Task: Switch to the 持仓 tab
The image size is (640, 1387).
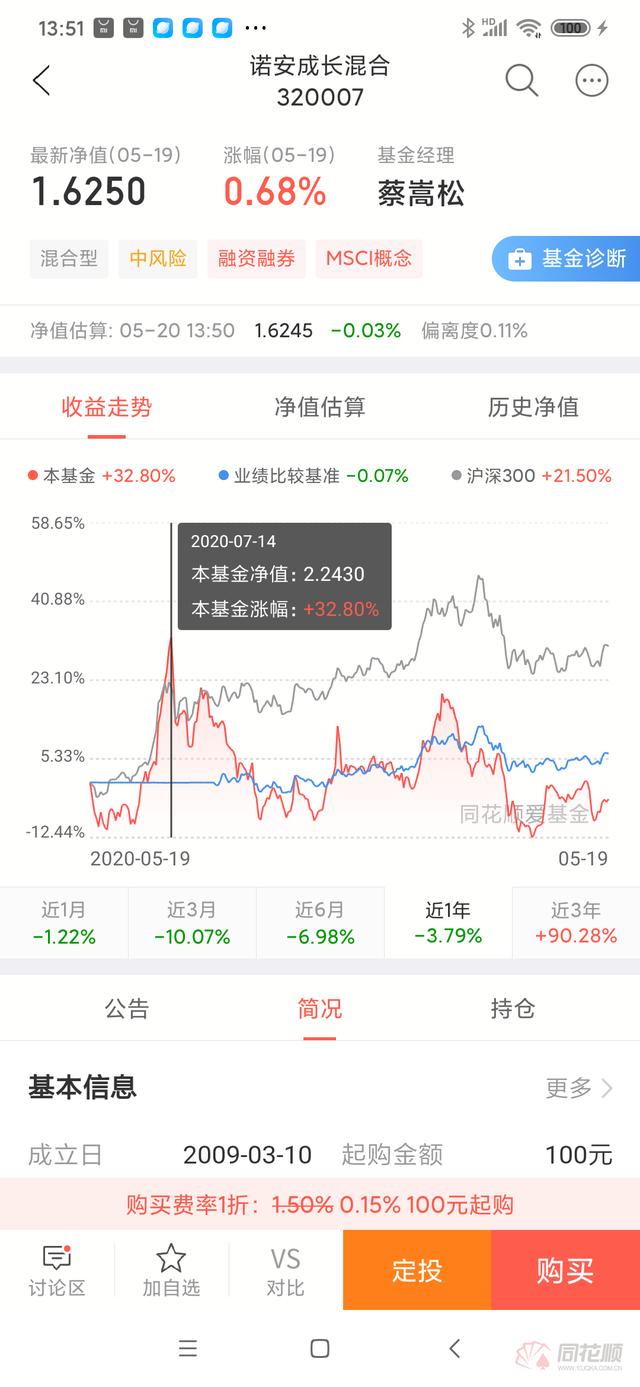Action: 513,1008
